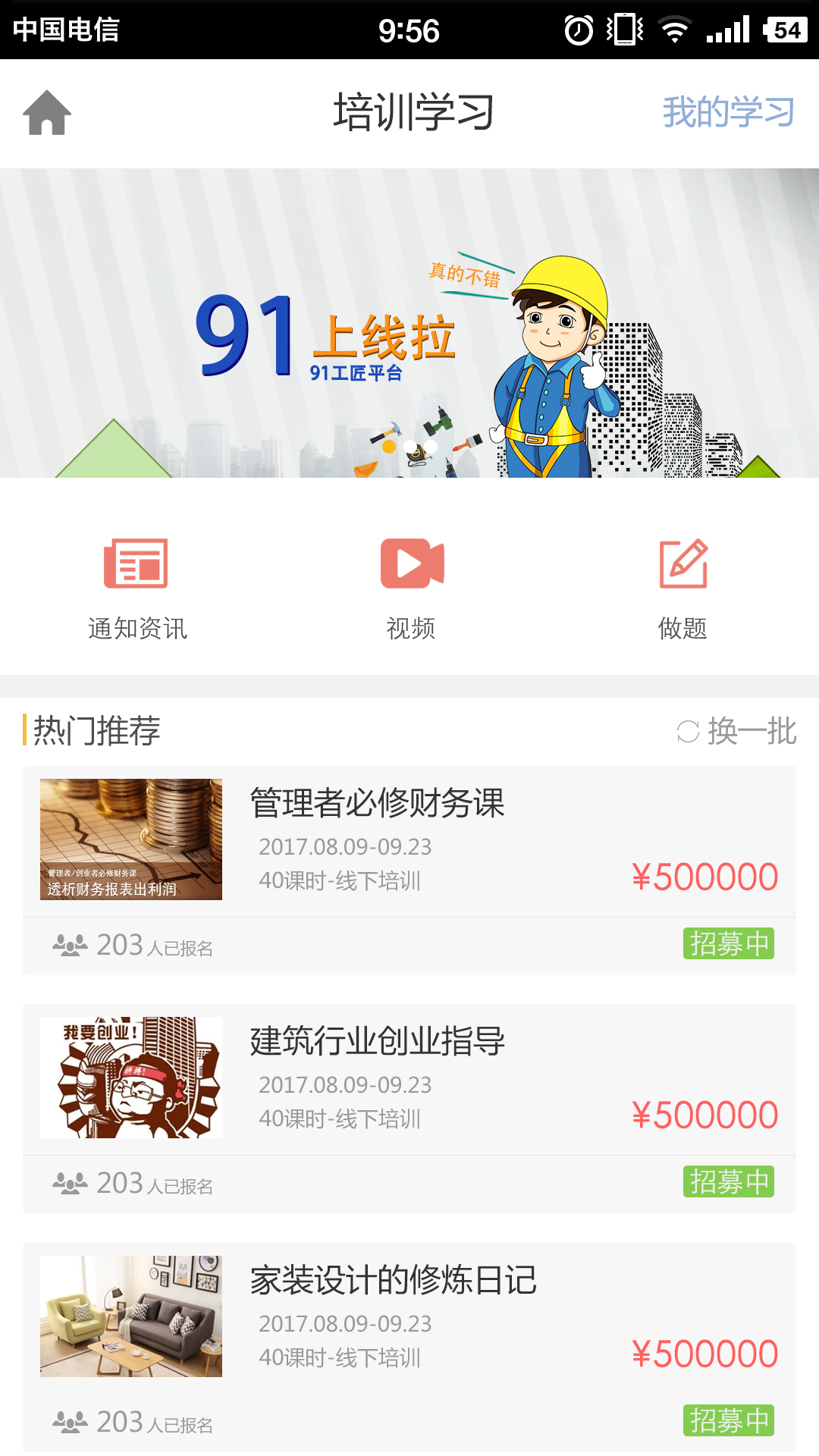Tap the home icon in the header

[47, 113]
